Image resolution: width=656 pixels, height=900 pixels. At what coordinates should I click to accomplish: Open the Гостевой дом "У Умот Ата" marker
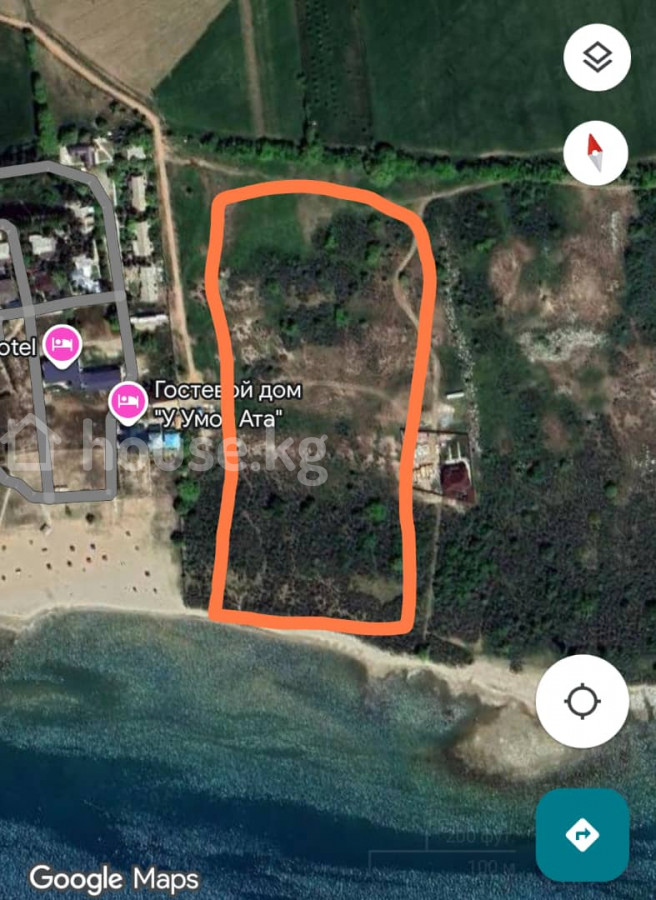[128, 401]
